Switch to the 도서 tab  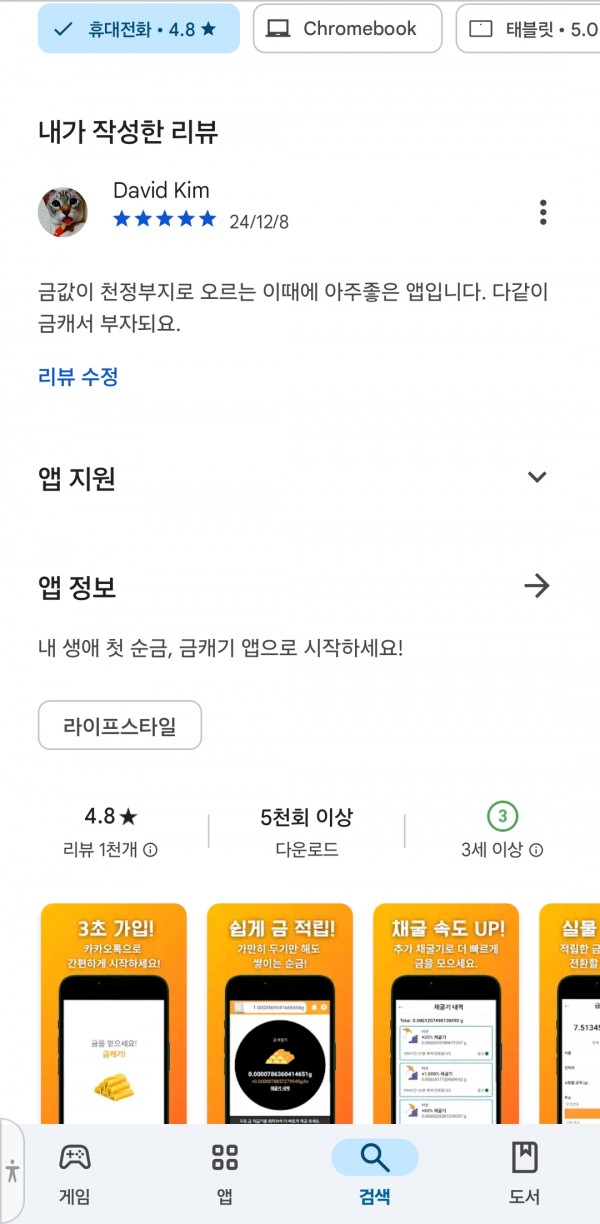coord(525,1174)
